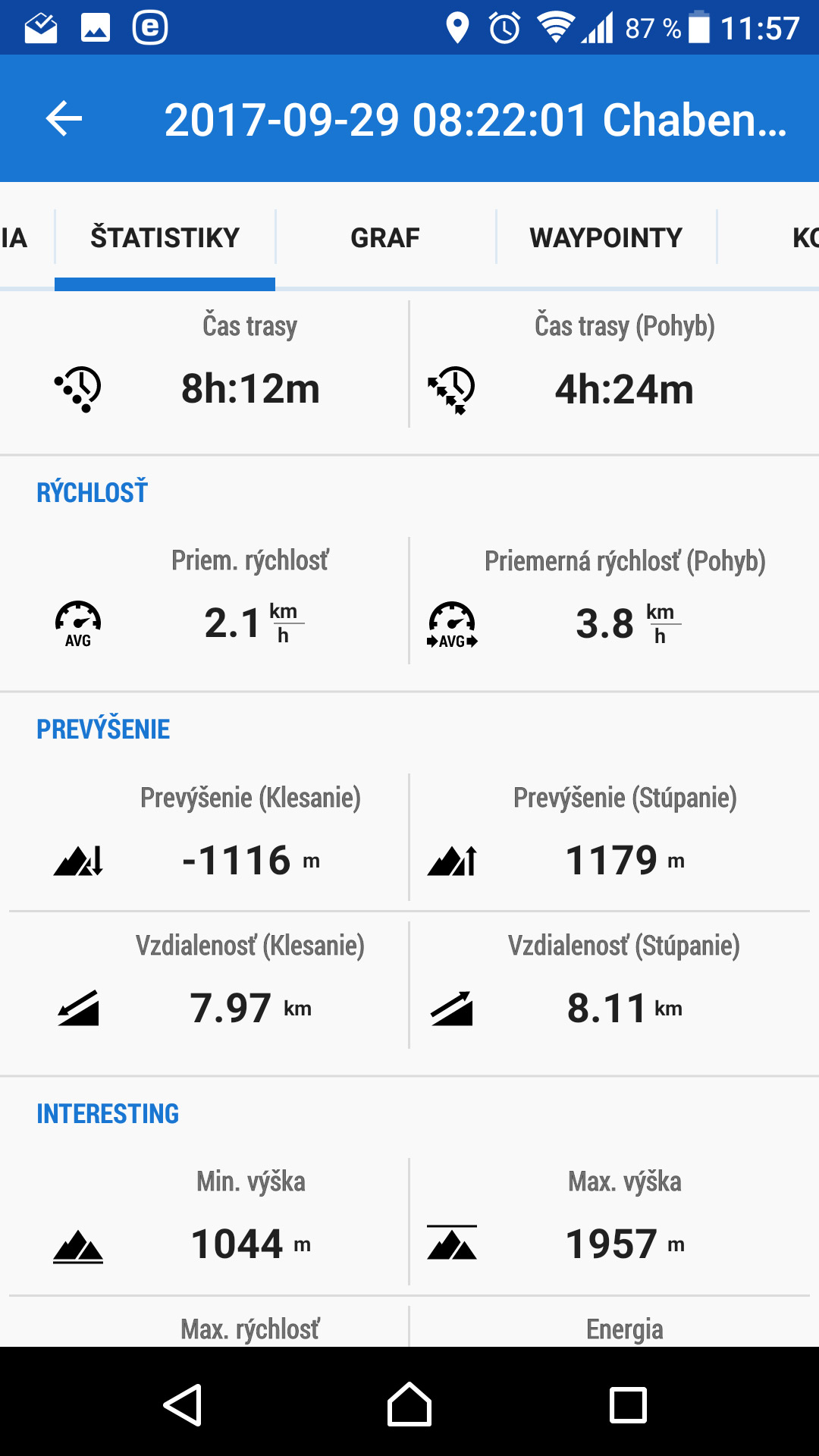Switch to the GRAF tab

(385, 237)
